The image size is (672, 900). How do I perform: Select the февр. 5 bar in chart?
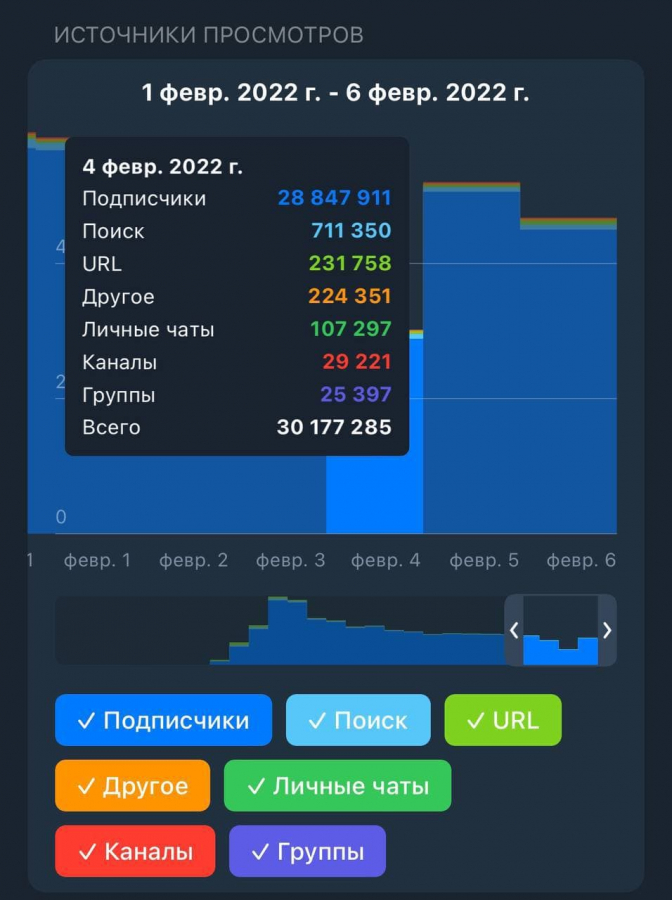click(471, 360)
